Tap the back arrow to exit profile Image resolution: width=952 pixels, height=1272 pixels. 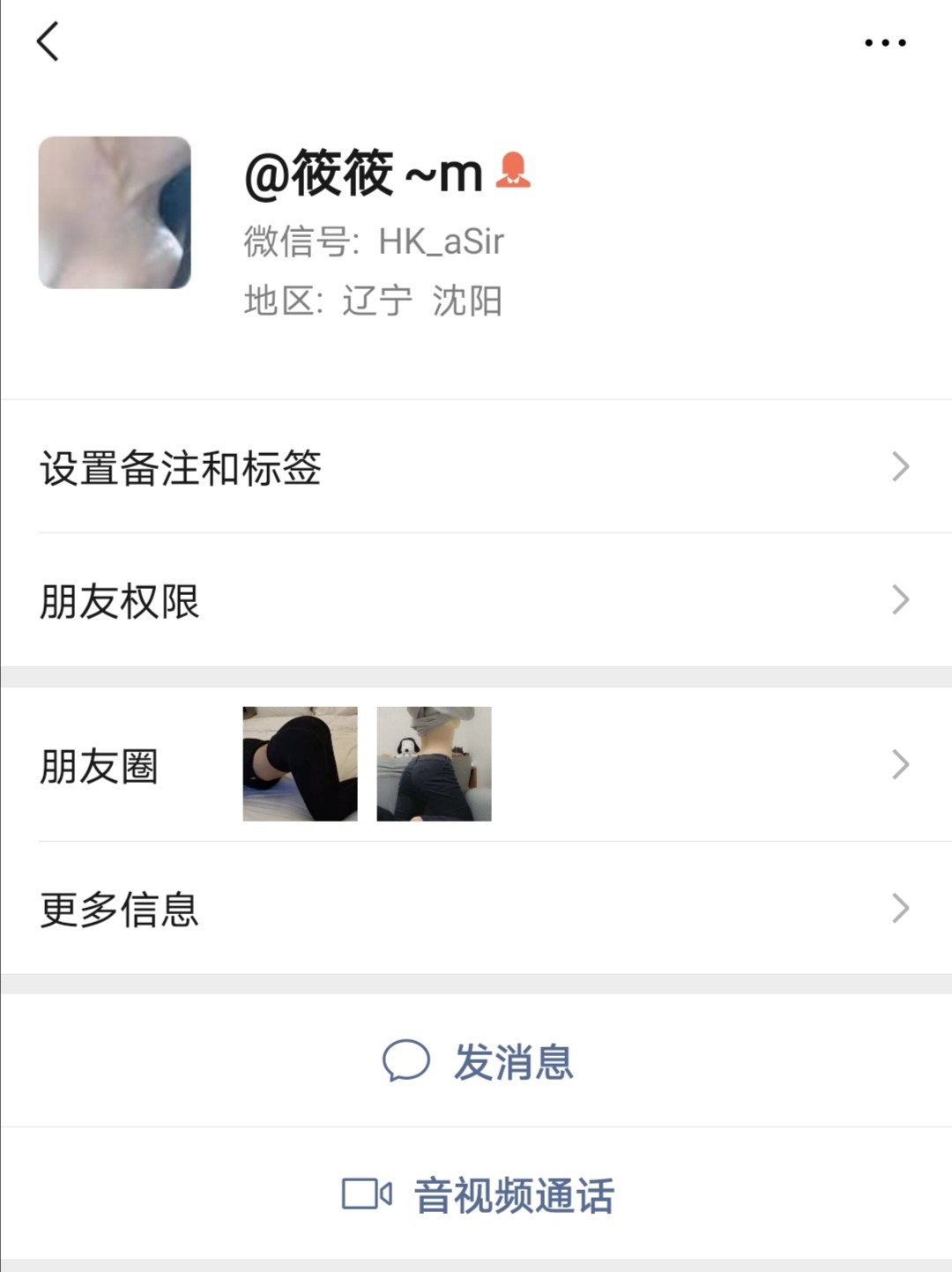(48, 41)
